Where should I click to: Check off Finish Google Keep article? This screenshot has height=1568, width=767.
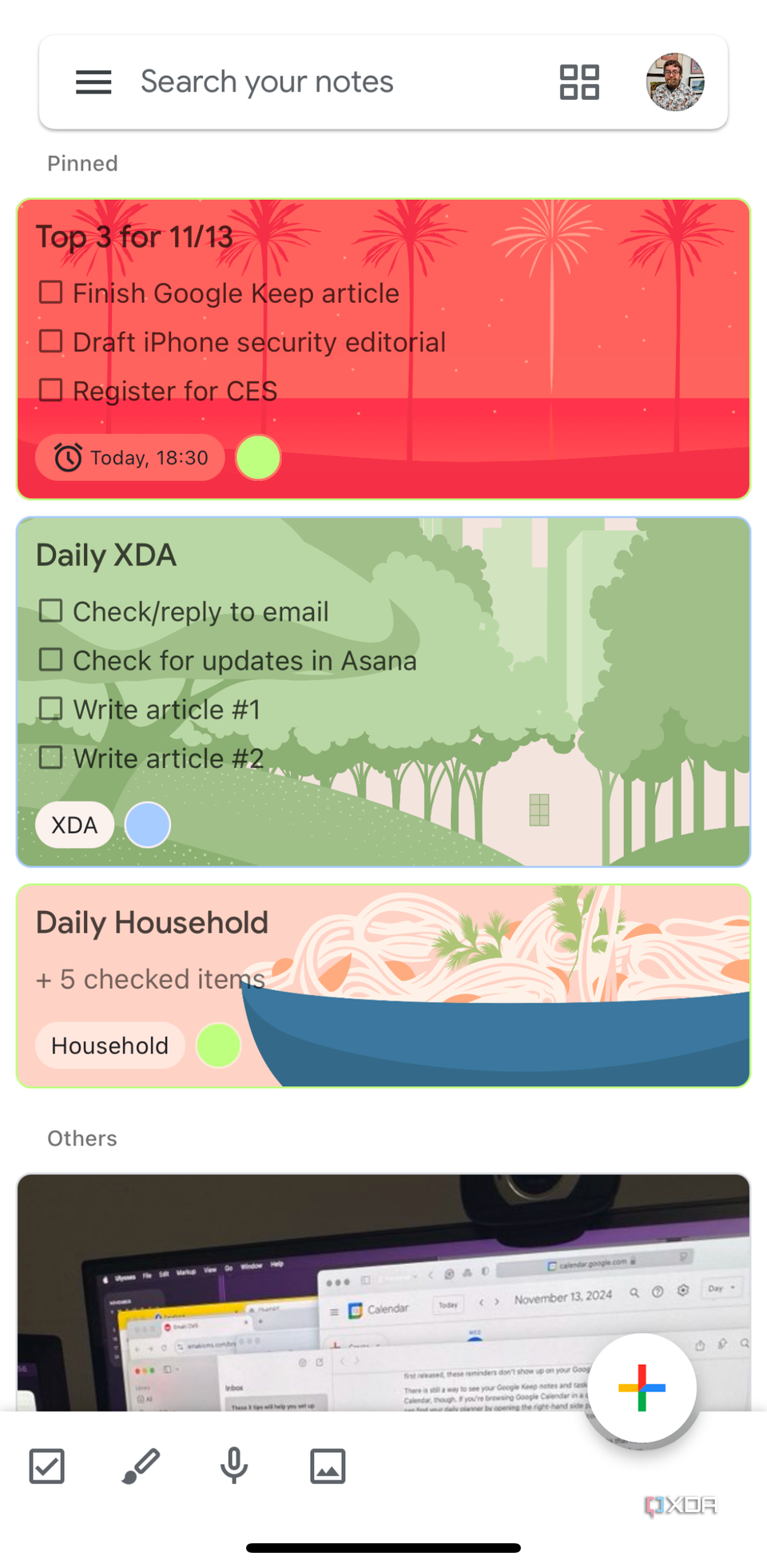(x=50, y=293)
